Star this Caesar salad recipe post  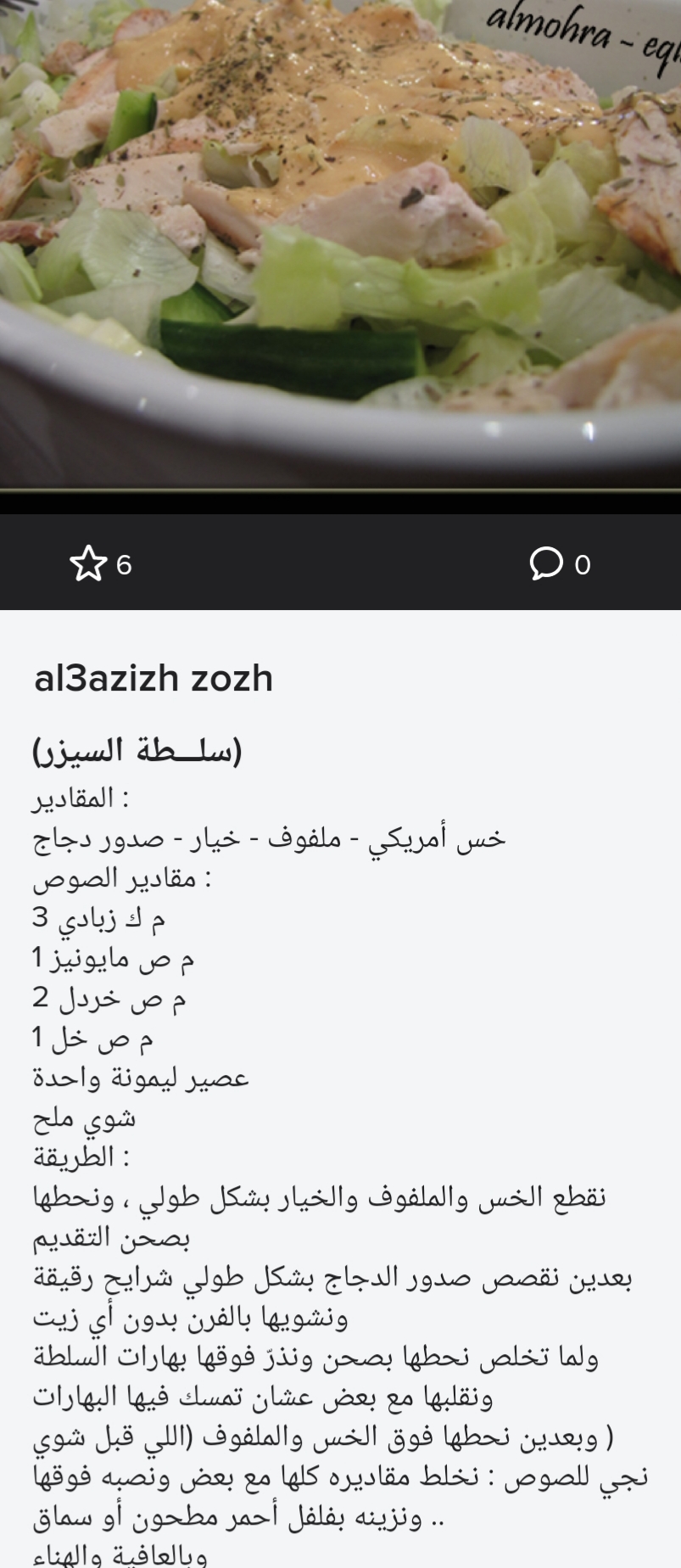tap(89, 564)
